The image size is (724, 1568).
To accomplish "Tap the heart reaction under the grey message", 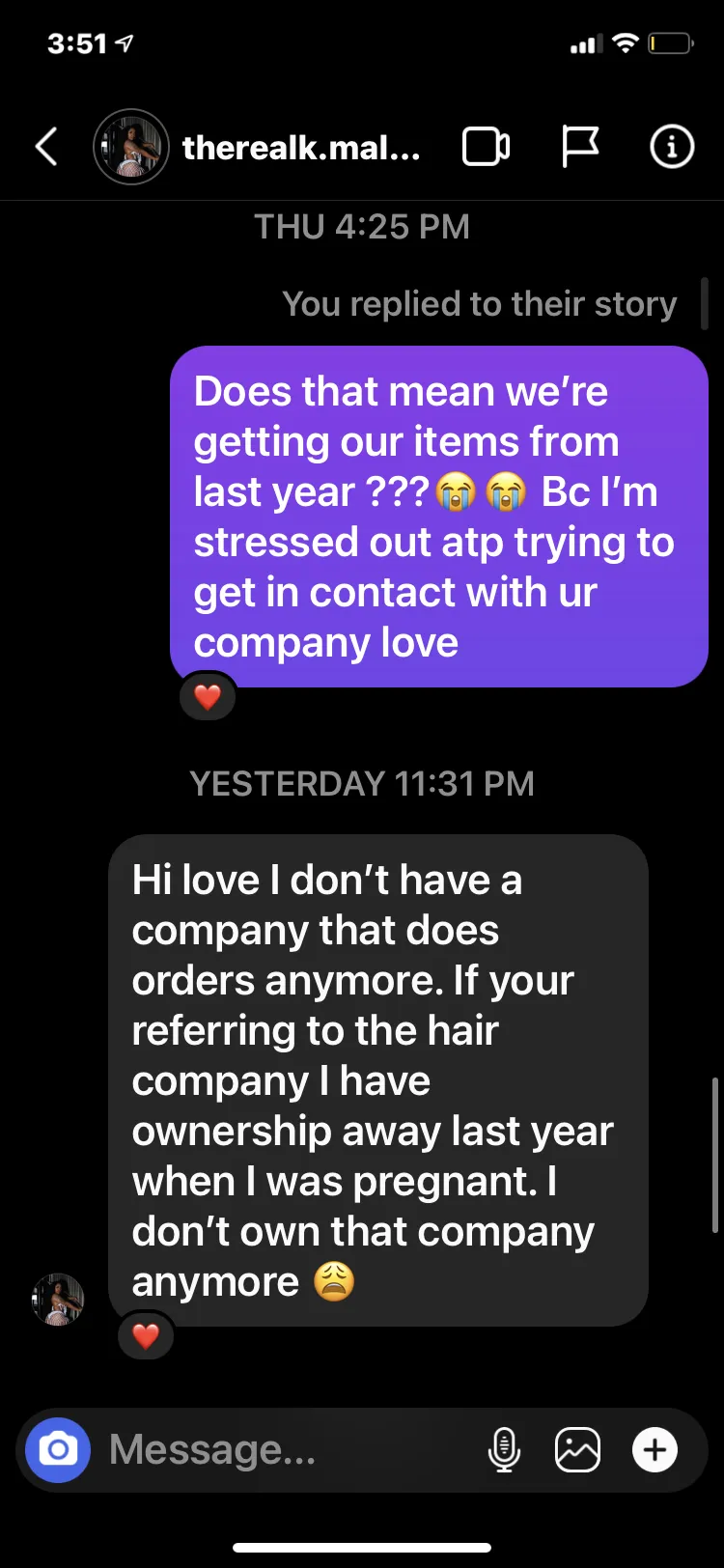I will point(146,1335).
